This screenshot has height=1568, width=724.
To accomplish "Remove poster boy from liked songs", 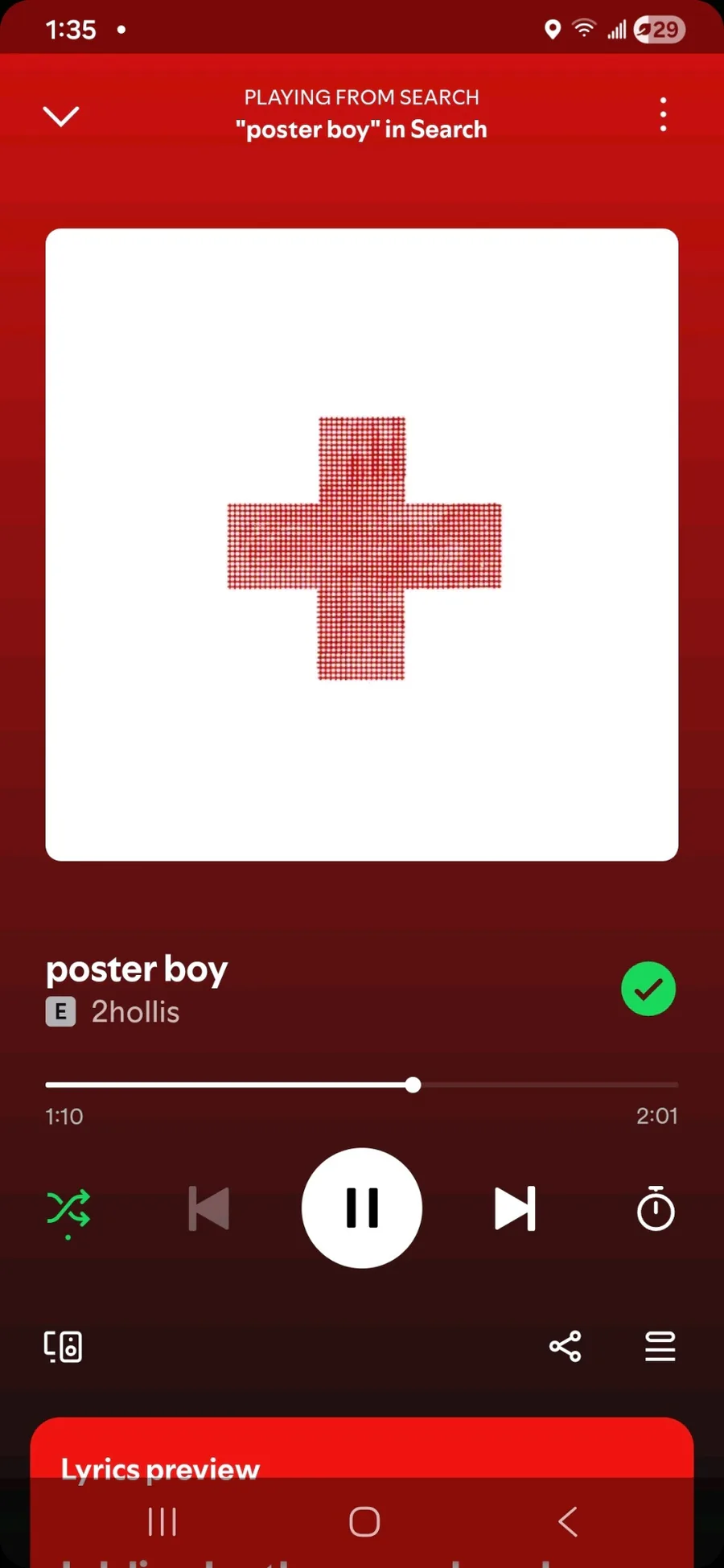I will tap(648, 989).
